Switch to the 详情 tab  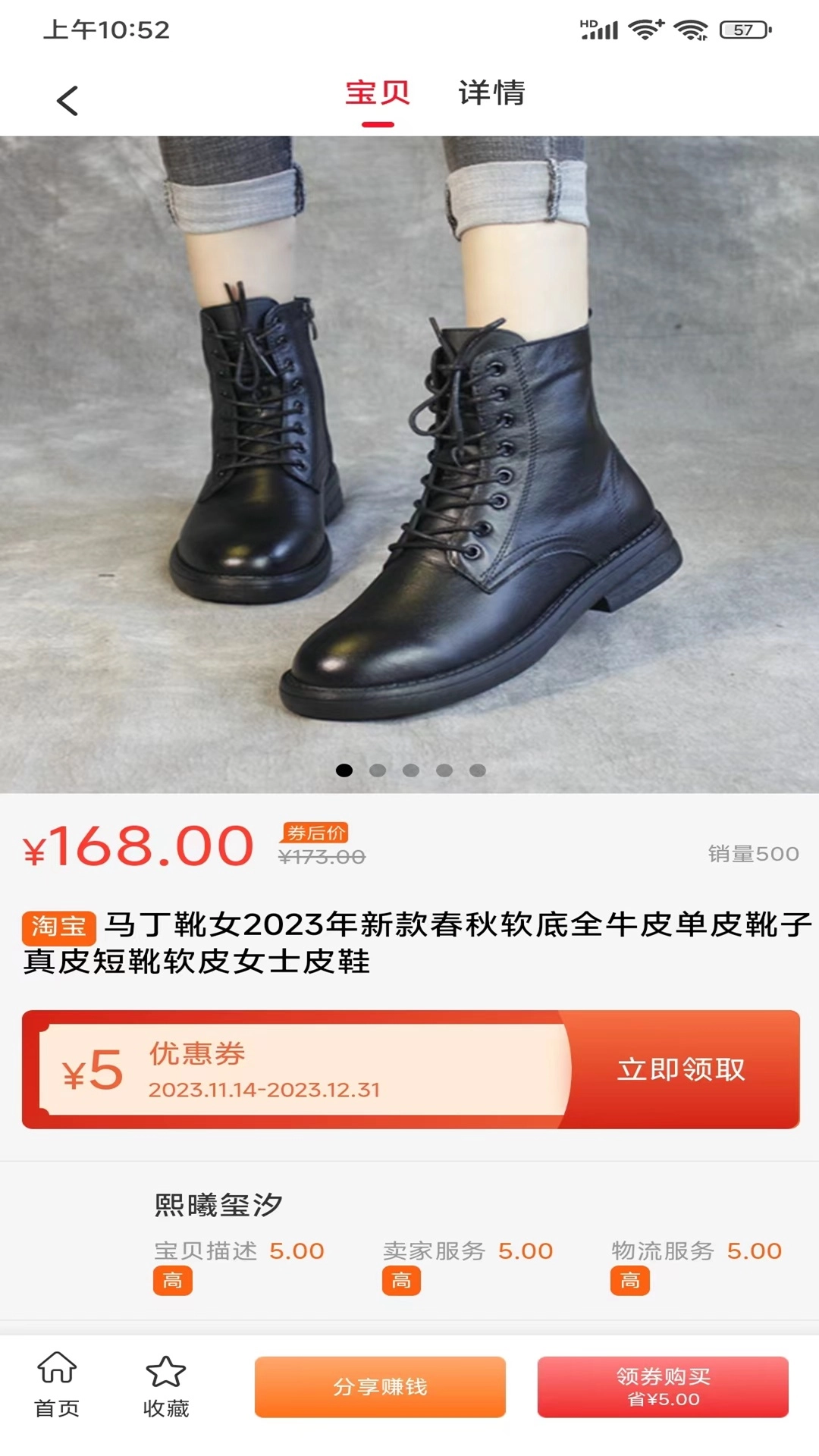click(491, 93)
